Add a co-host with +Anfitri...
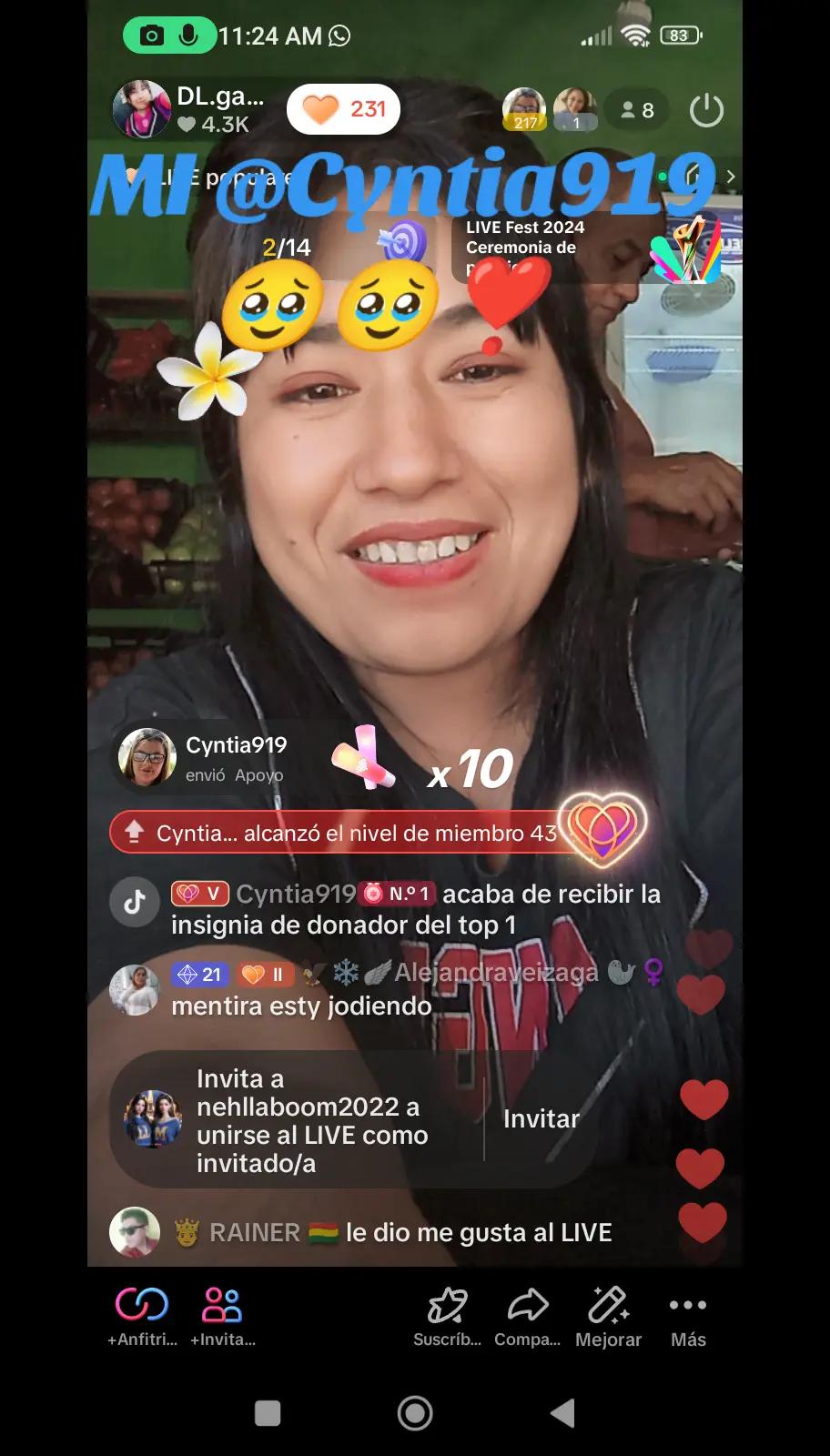The height and width of the screenshot is (1456, 830). point(142,1316)
